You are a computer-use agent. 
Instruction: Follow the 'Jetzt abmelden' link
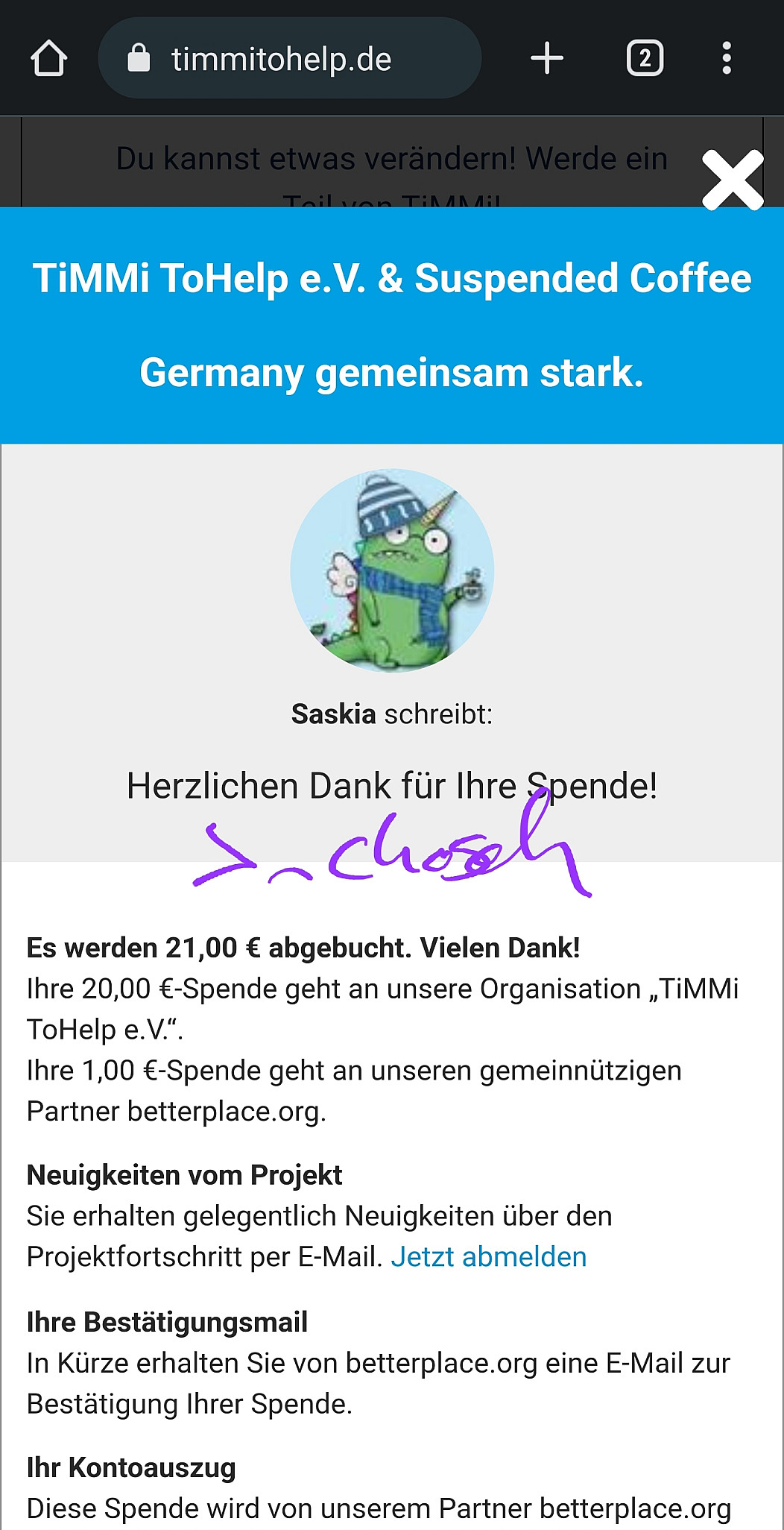(488, 1257)
